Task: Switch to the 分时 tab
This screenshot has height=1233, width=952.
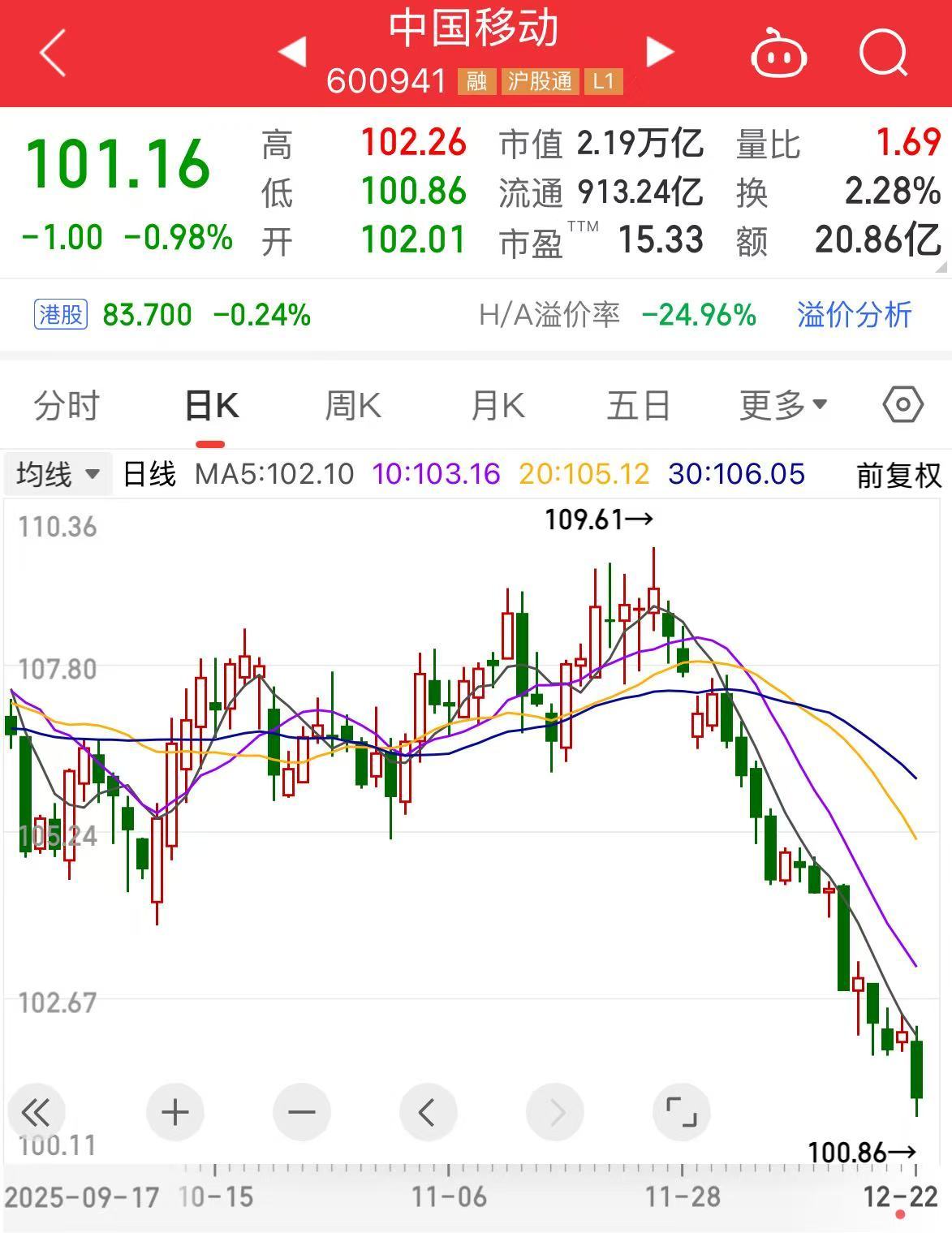Action: point(67,405)
